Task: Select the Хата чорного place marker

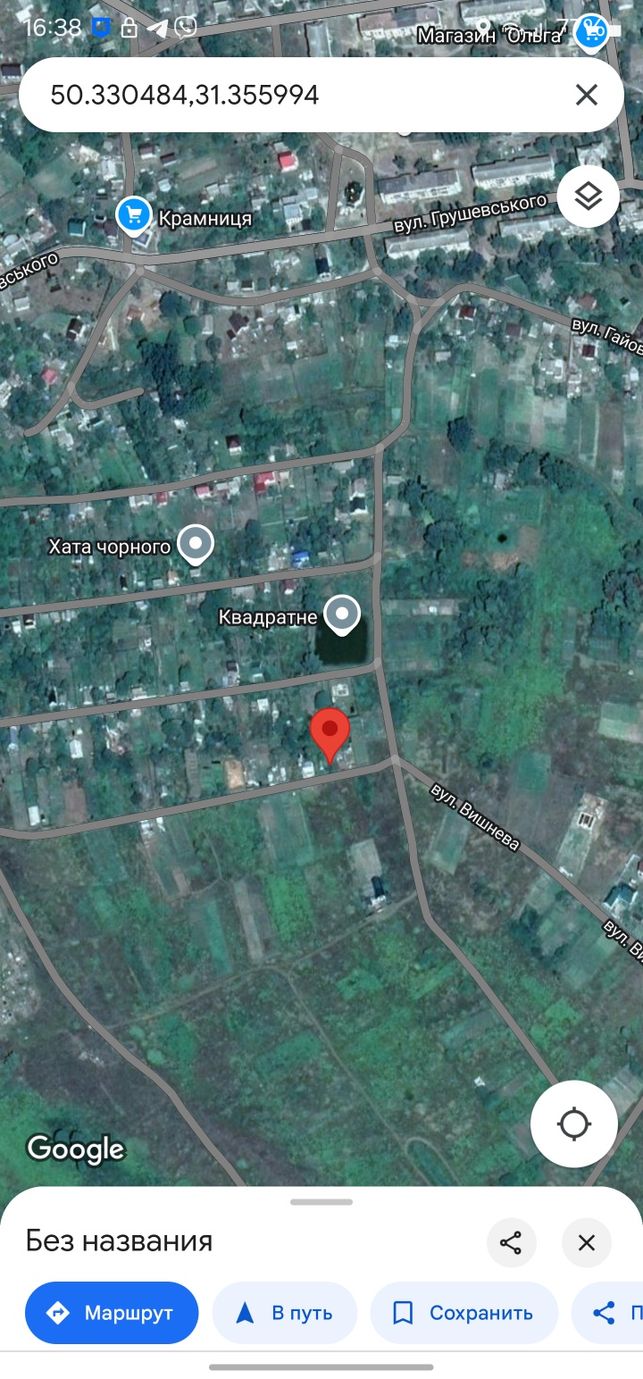Action: (195, 546)
